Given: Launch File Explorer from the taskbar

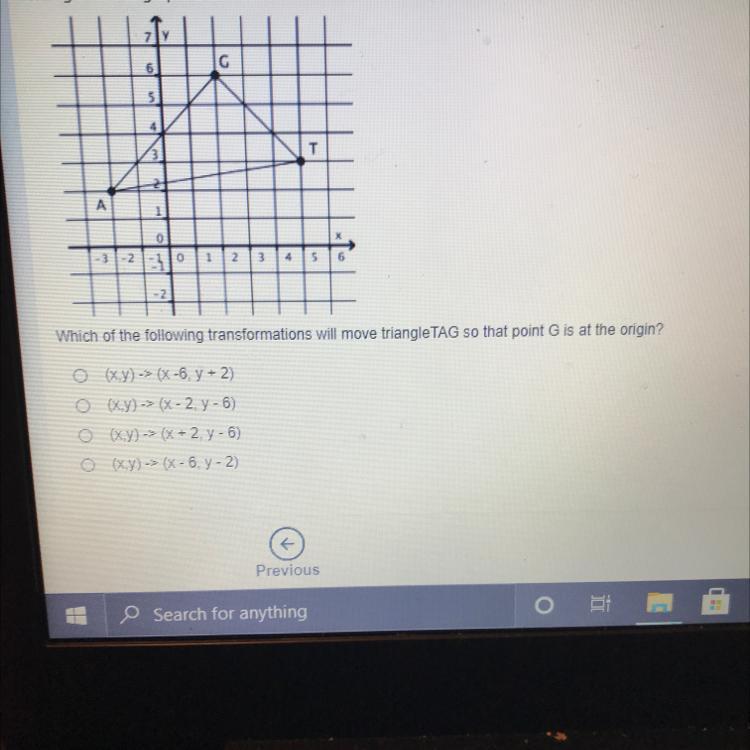Looking at the screenshot, I should click(659, 602).
